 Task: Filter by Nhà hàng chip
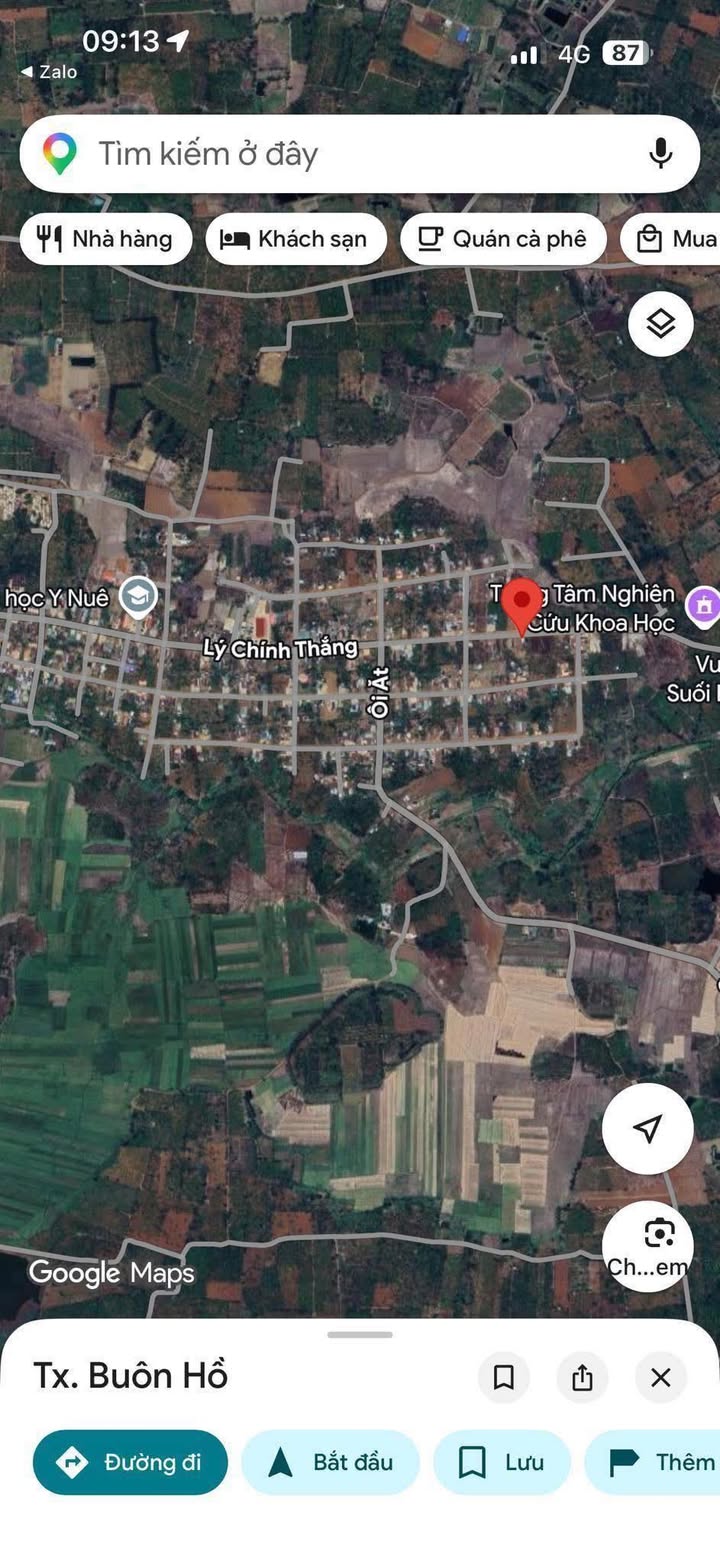pos(105,239)
